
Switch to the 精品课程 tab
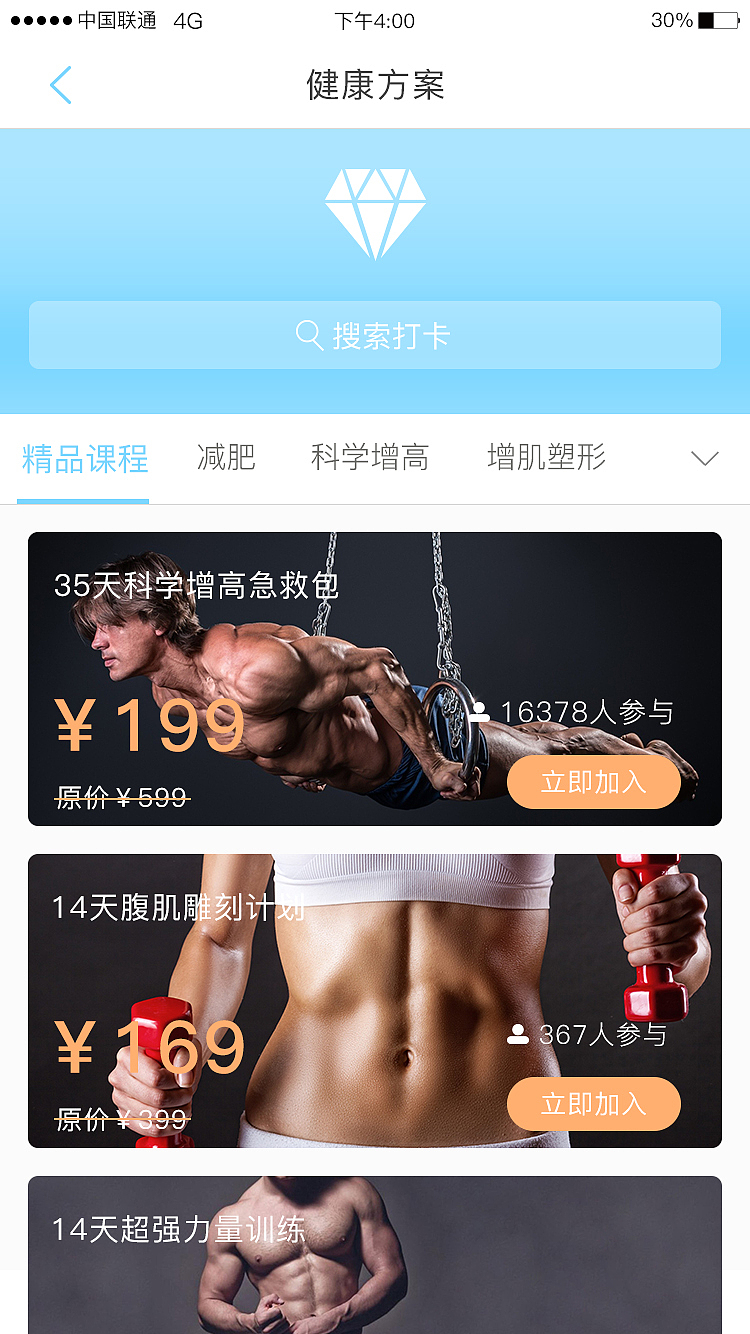point(85,459)
